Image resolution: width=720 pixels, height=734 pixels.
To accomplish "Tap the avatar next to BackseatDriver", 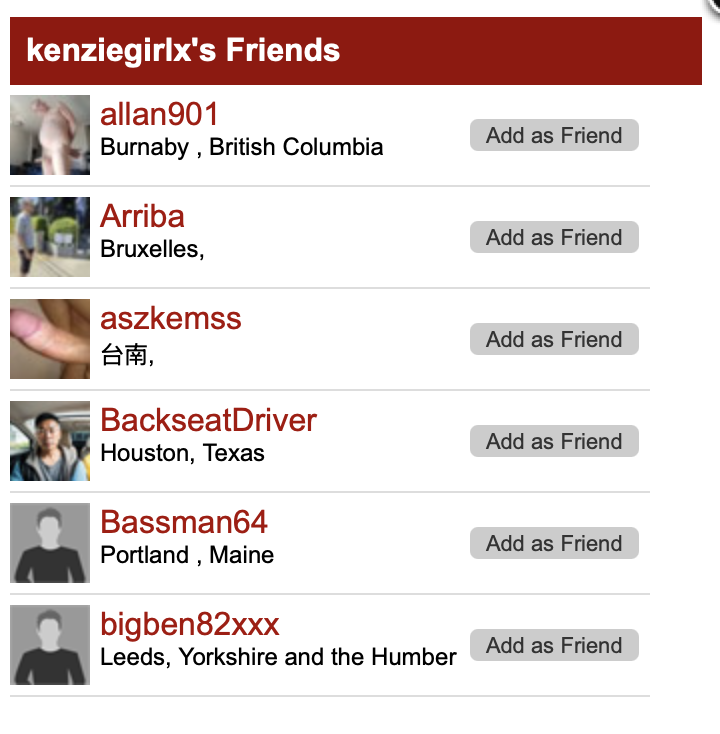I will [x=50, y=441].
